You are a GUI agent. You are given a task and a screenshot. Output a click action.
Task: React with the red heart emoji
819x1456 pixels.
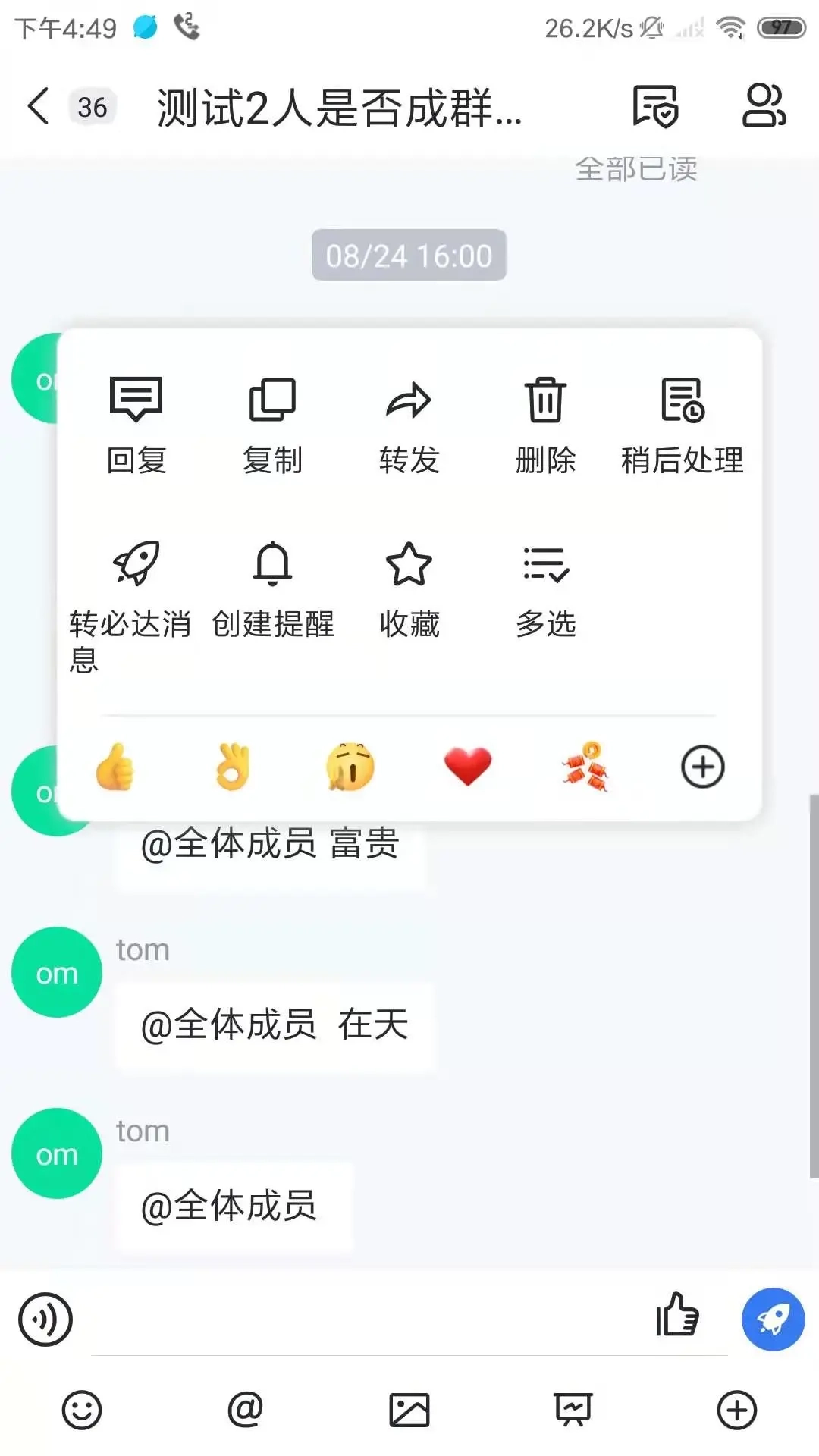[x=466, y=767]
